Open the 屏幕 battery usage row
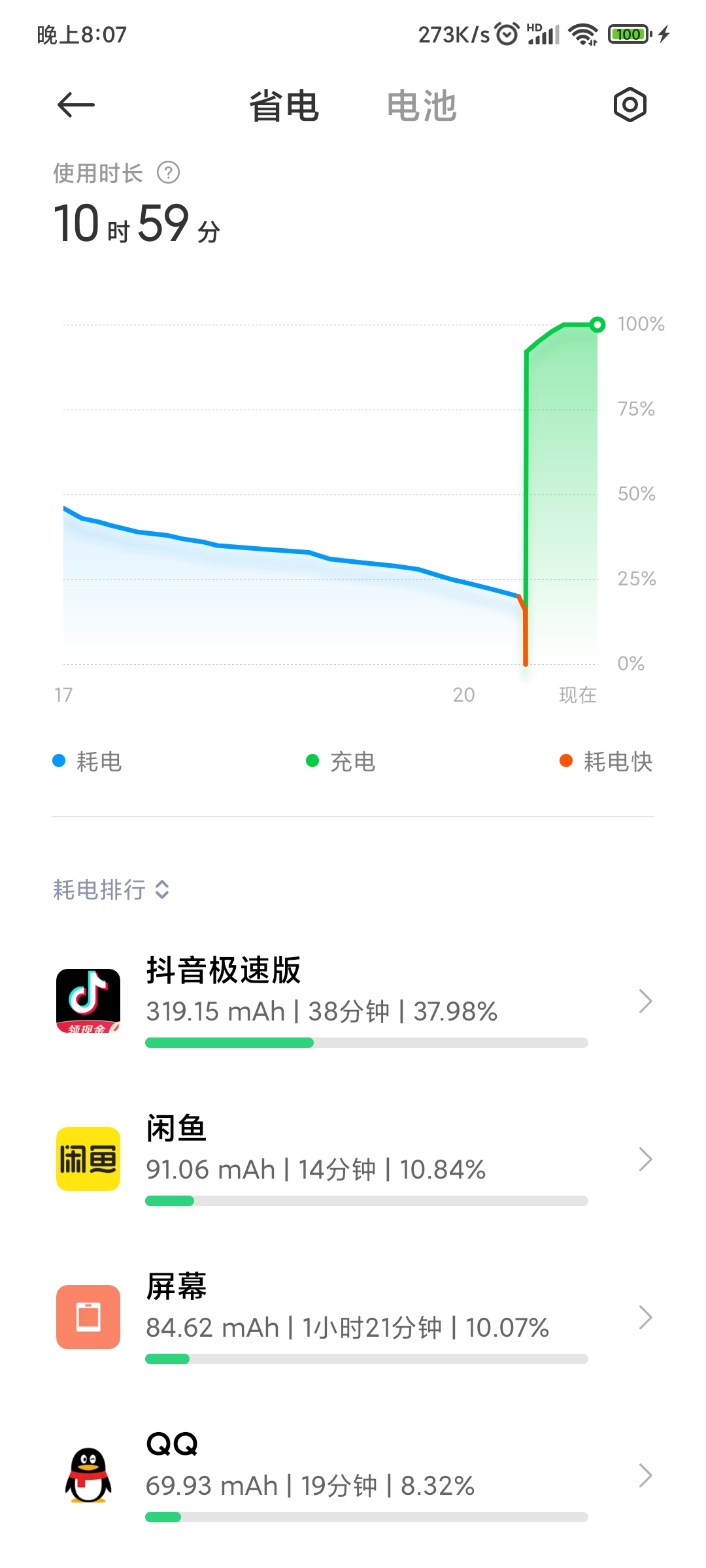 (x=353, y=1317)
